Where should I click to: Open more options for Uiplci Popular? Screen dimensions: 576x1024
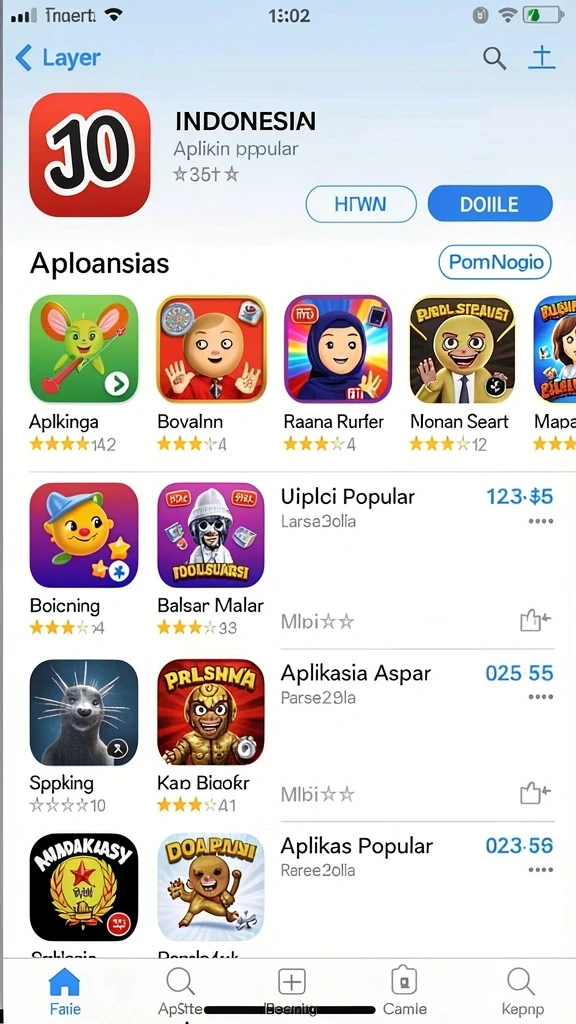(541, 521)
